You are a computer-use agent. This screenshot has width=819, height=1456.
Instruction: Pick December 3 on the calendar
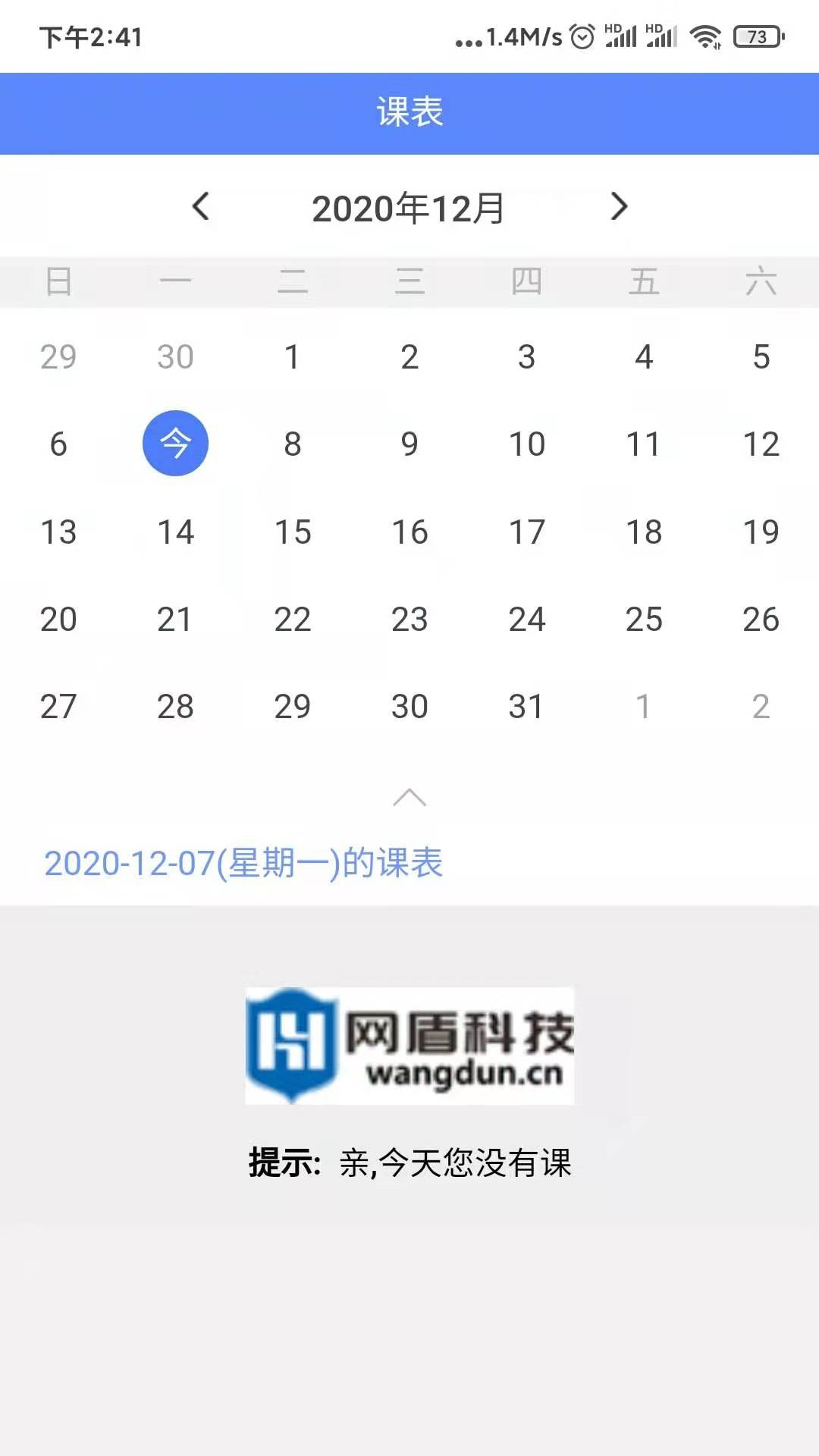point(526,357)
